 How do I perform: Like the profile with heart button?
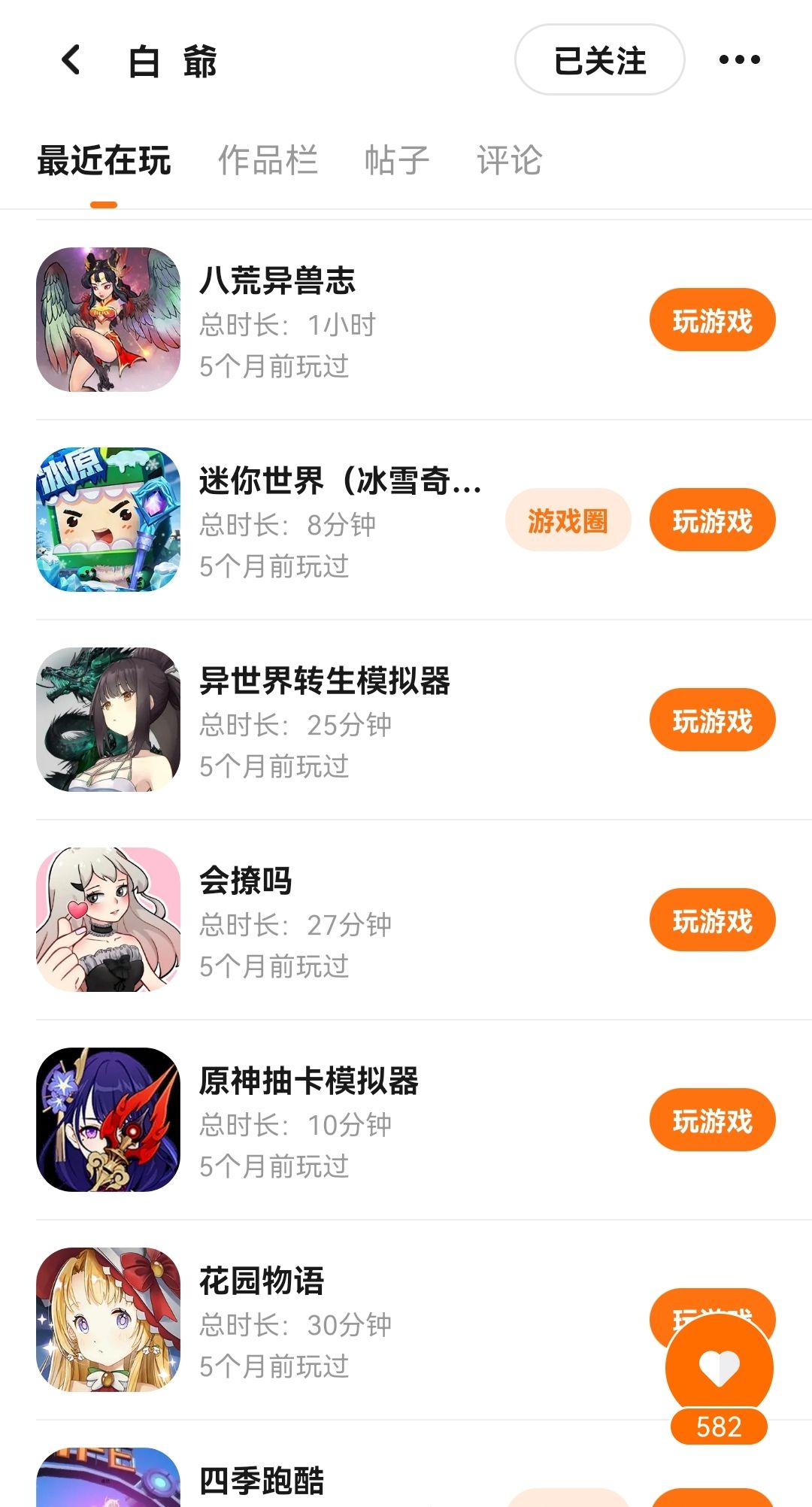click(719, 1369)
